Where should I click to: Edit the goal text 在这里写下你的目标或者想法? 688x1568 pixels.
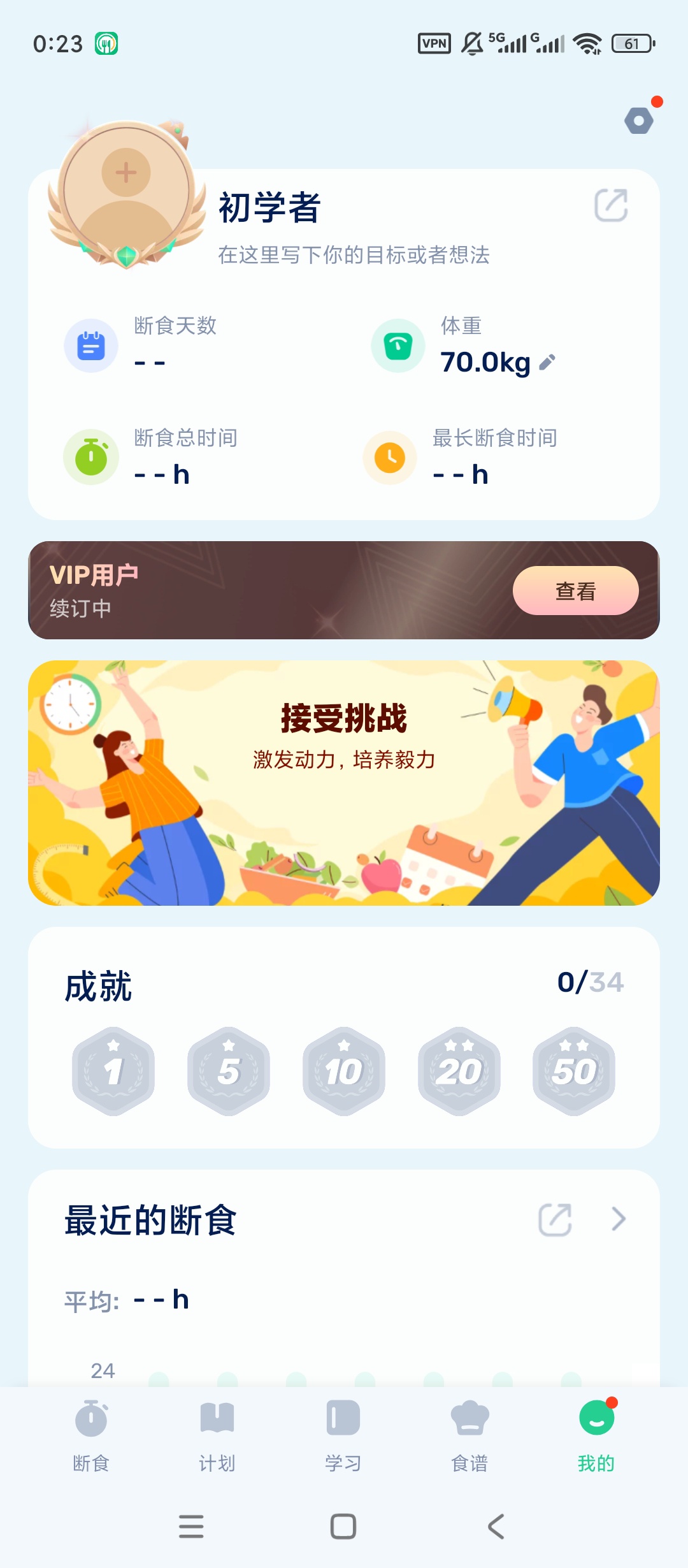(x=354, y=255)
